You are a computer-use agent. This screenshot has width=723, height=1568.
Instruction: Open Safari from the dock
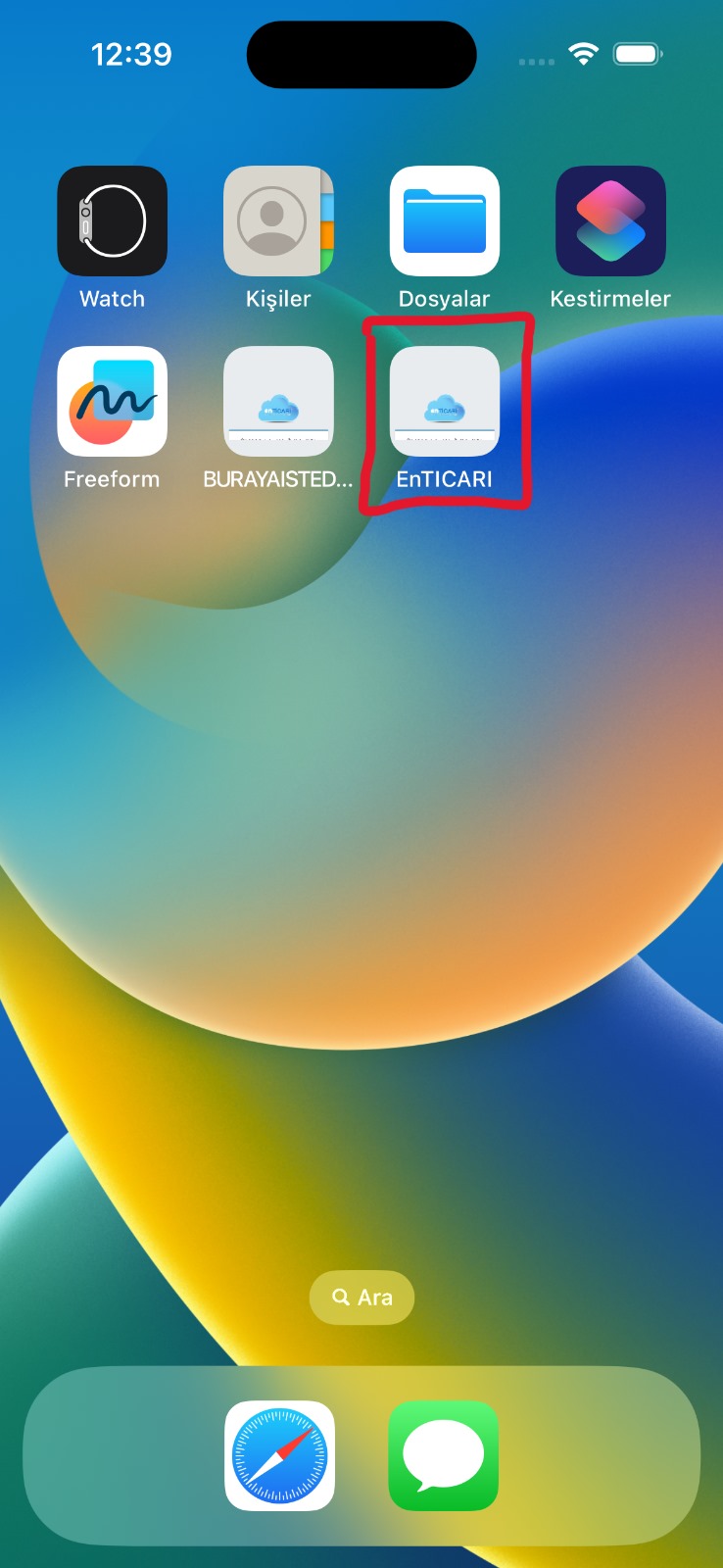click(x=279, y=1455)
